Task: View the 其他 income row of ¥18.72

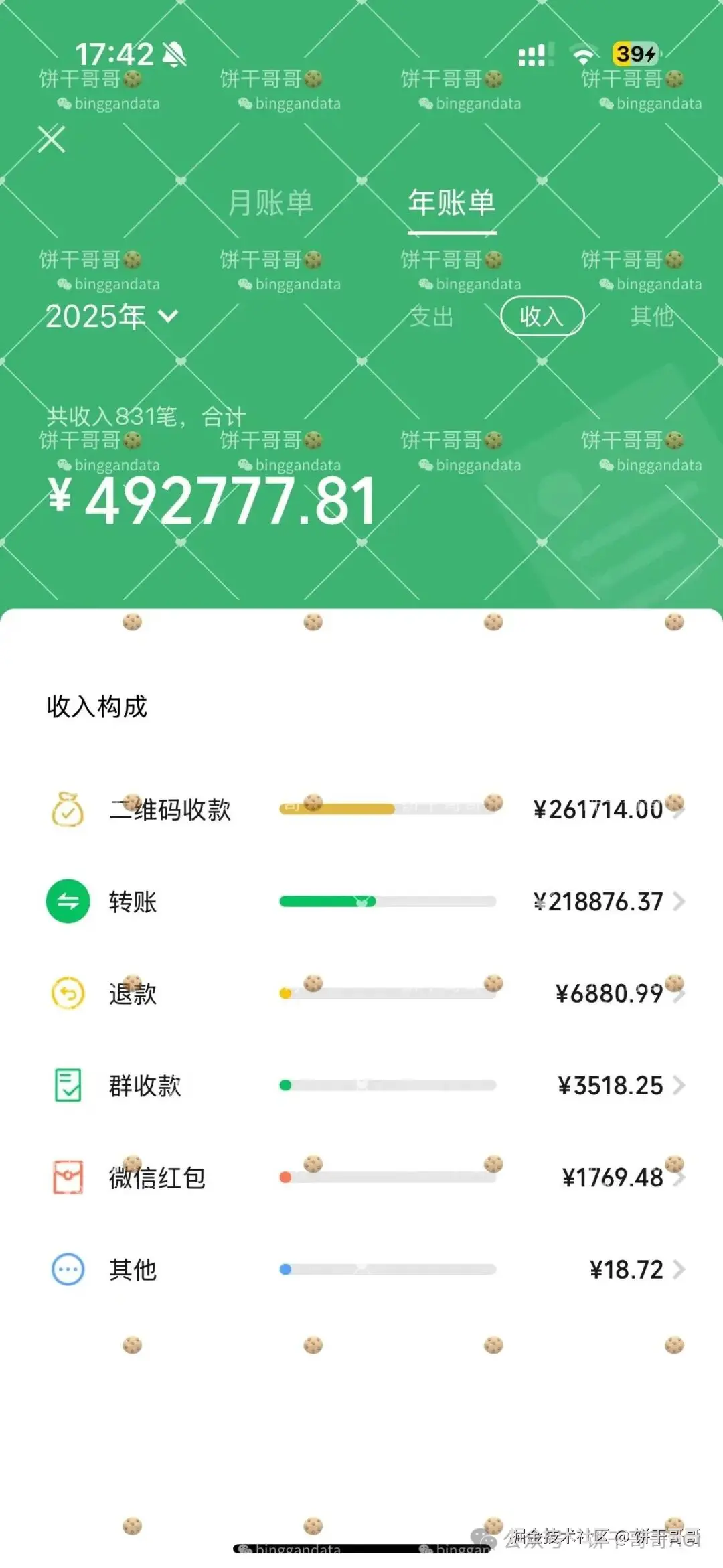Action: coord(361,1269)
